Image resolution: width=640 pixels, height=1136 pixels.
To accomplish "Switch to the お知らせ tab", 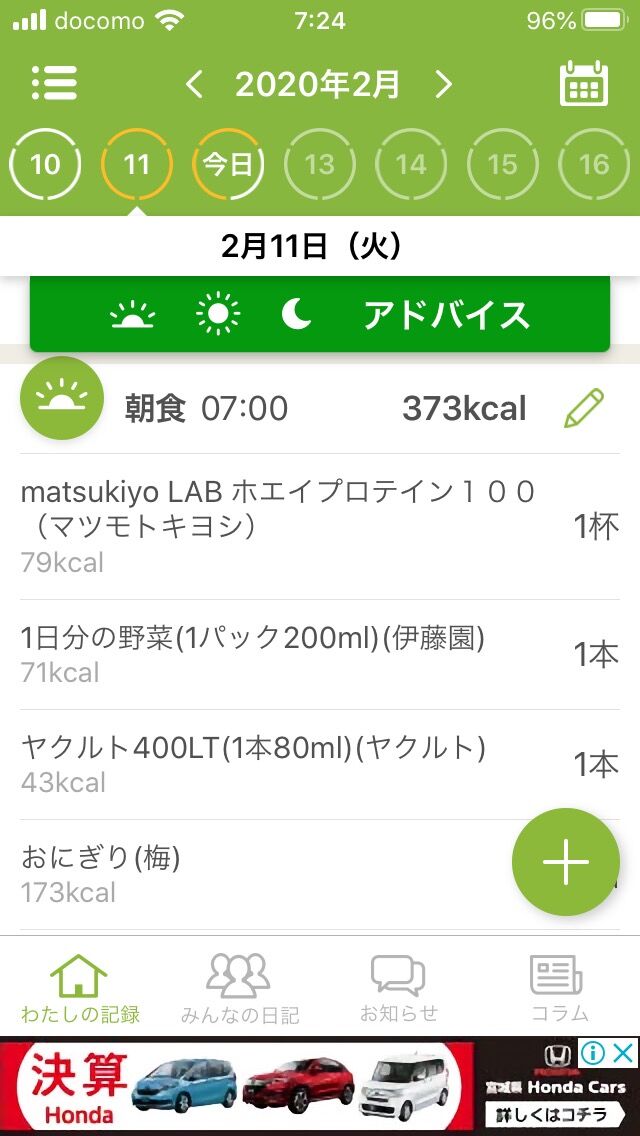I will 398,988.
